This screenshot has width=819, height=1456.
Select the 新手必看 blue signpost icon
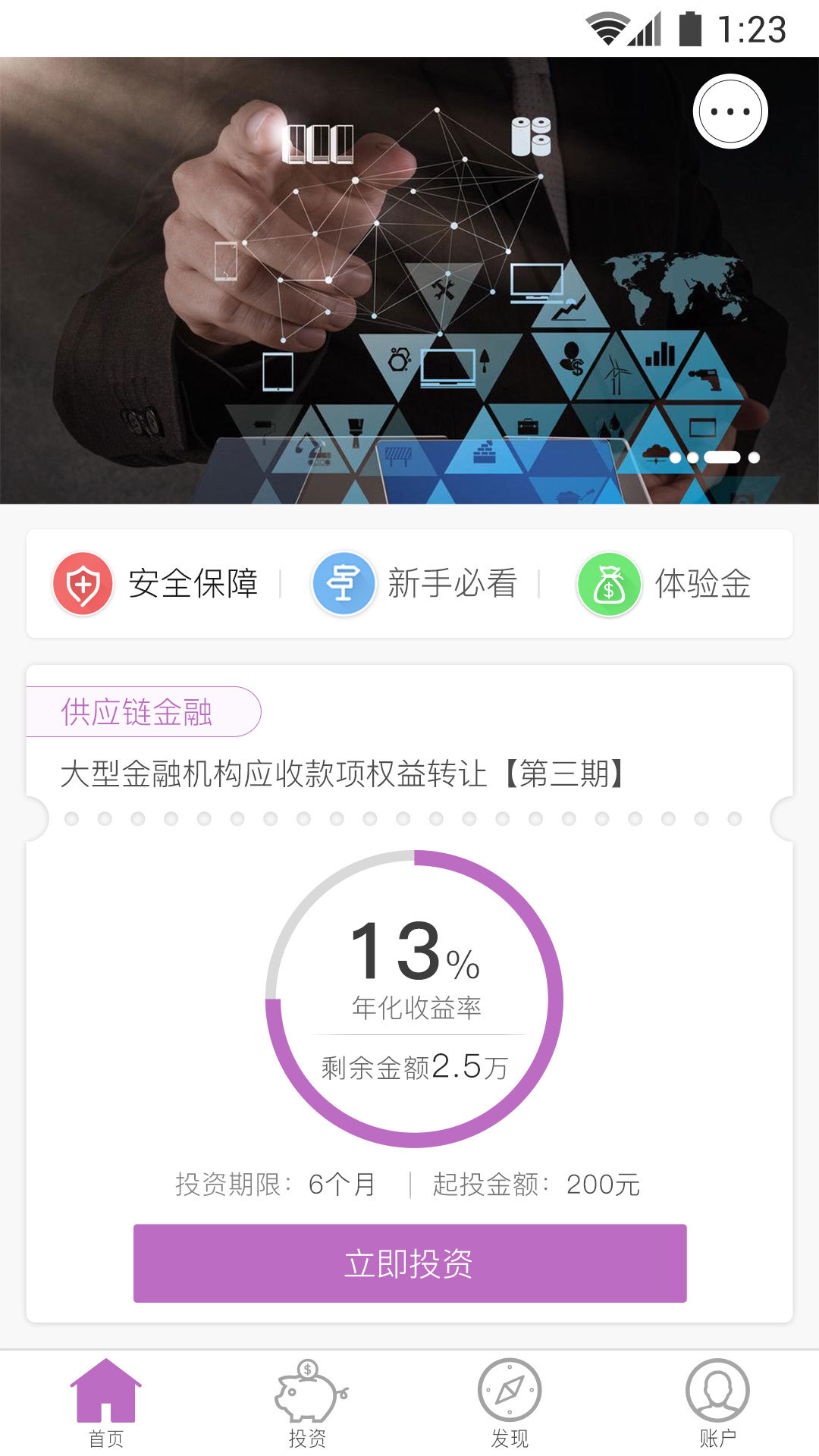tap(343, 584)
